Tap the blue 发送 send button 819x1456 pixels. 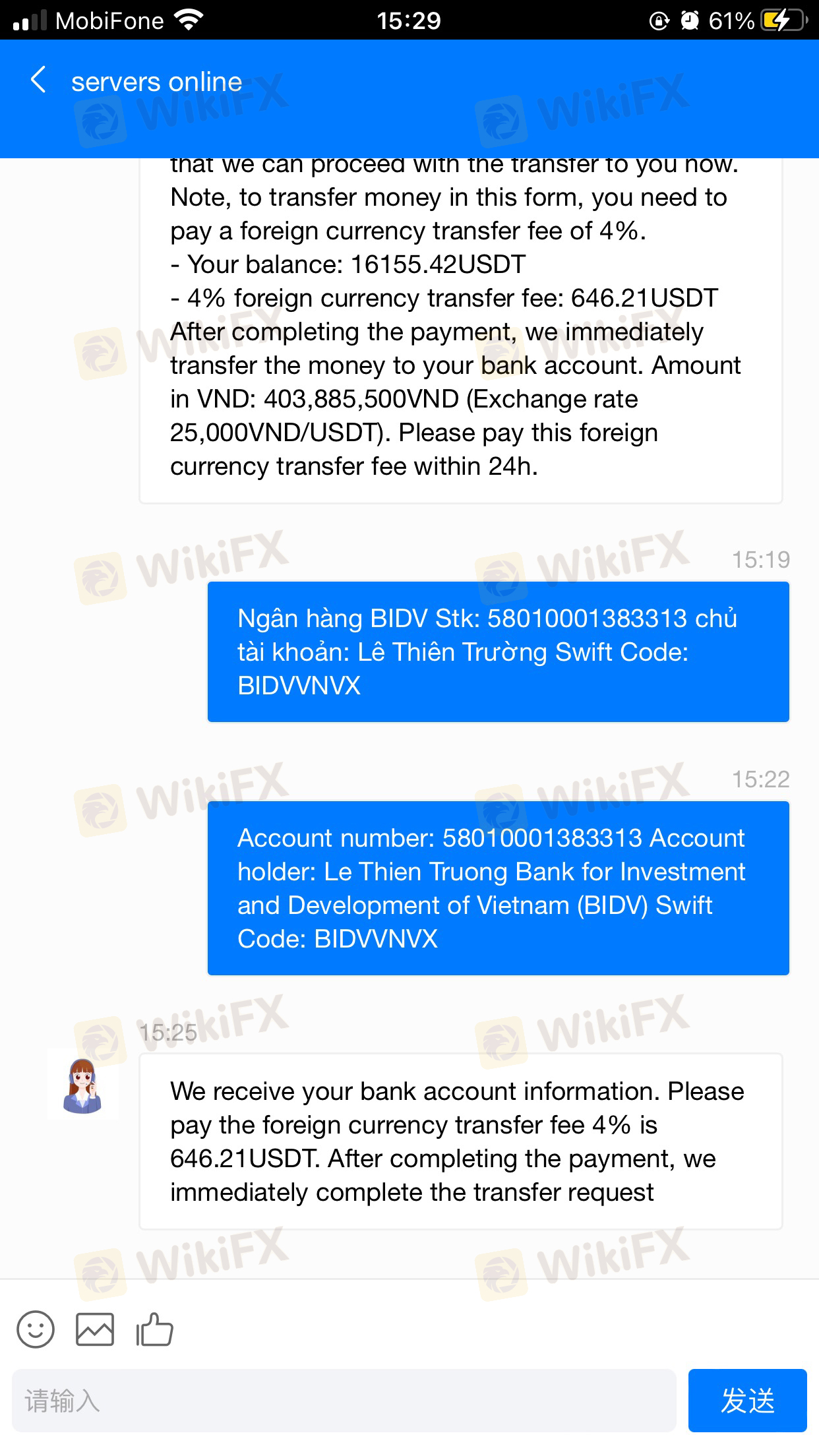click(x=748, y=1401)
